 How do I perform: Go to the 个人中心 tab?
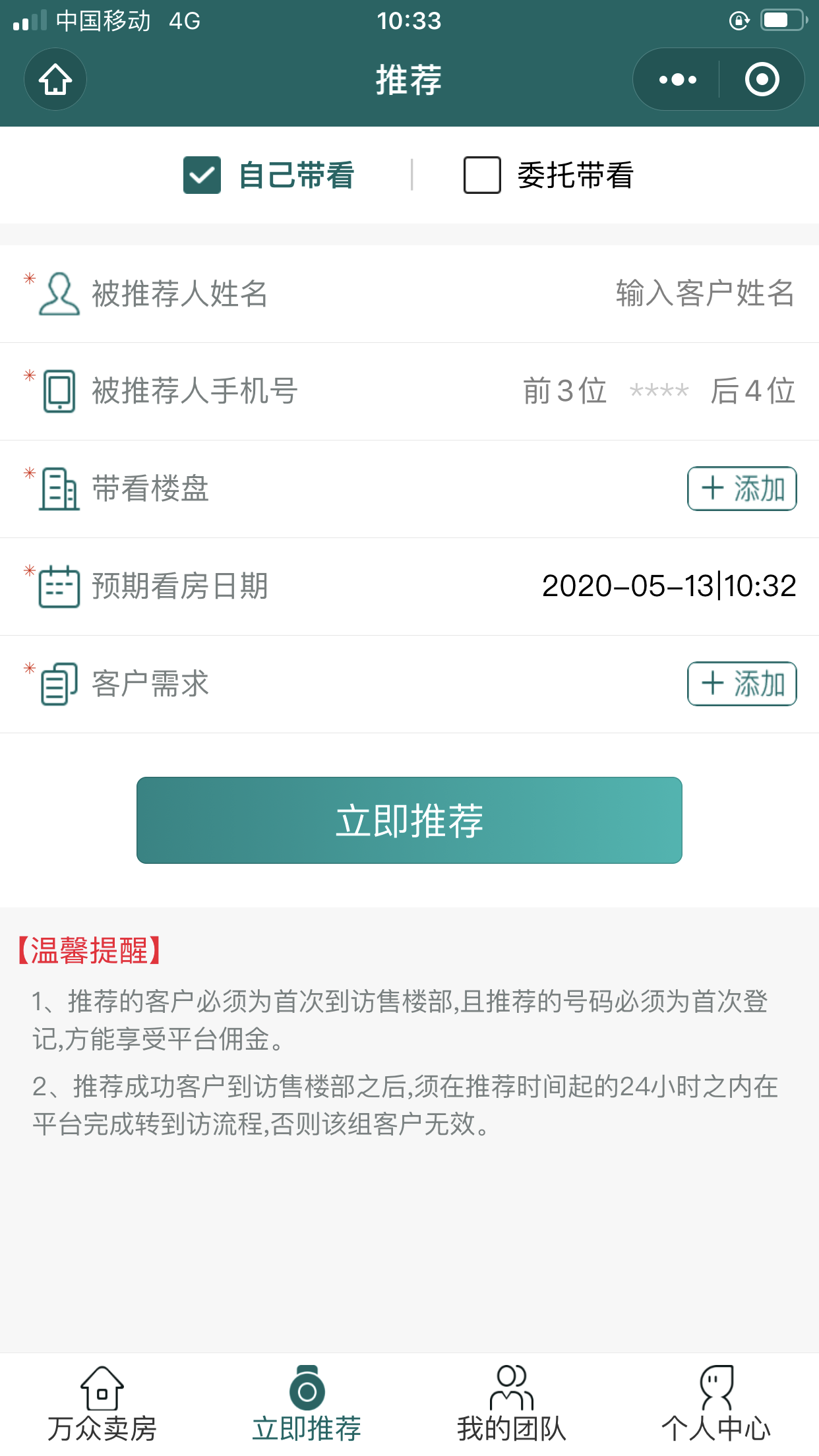click(717, 1404)
